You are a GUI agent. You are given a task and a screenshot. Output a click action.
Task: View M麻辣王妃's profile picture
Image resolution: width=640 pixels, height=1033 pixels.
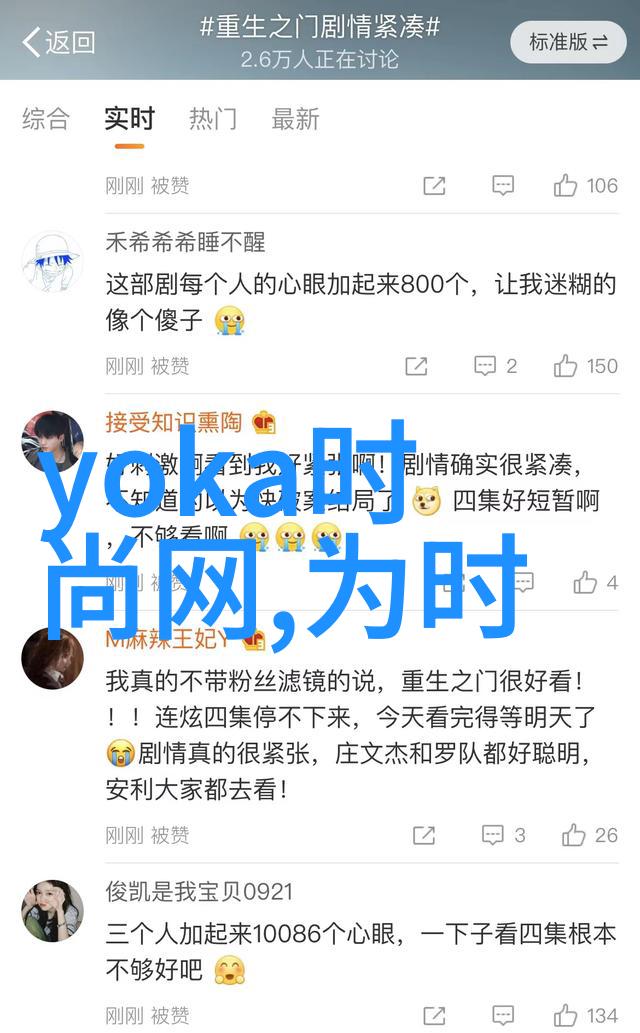52,659
